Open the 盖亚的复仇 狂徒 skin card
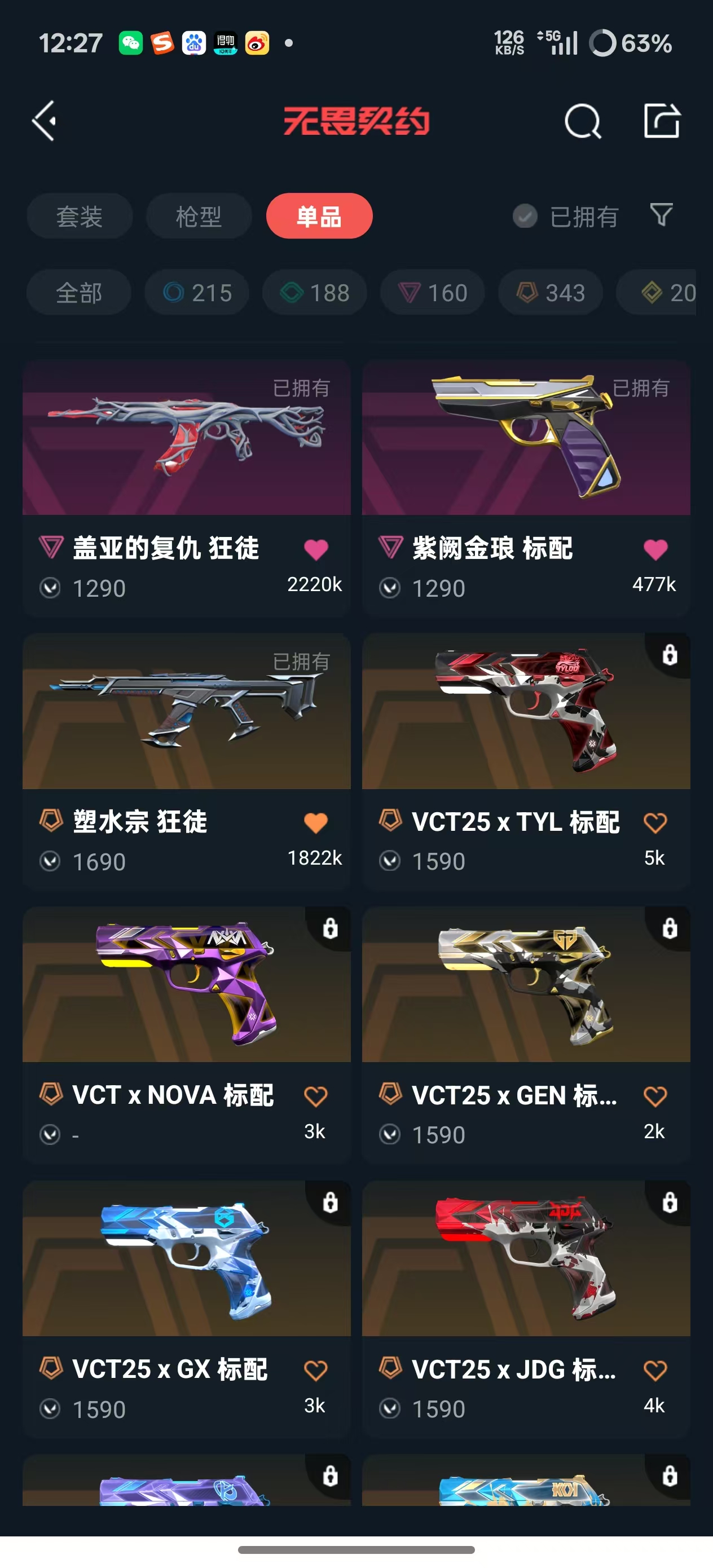713x1568 pixels. 186,438
